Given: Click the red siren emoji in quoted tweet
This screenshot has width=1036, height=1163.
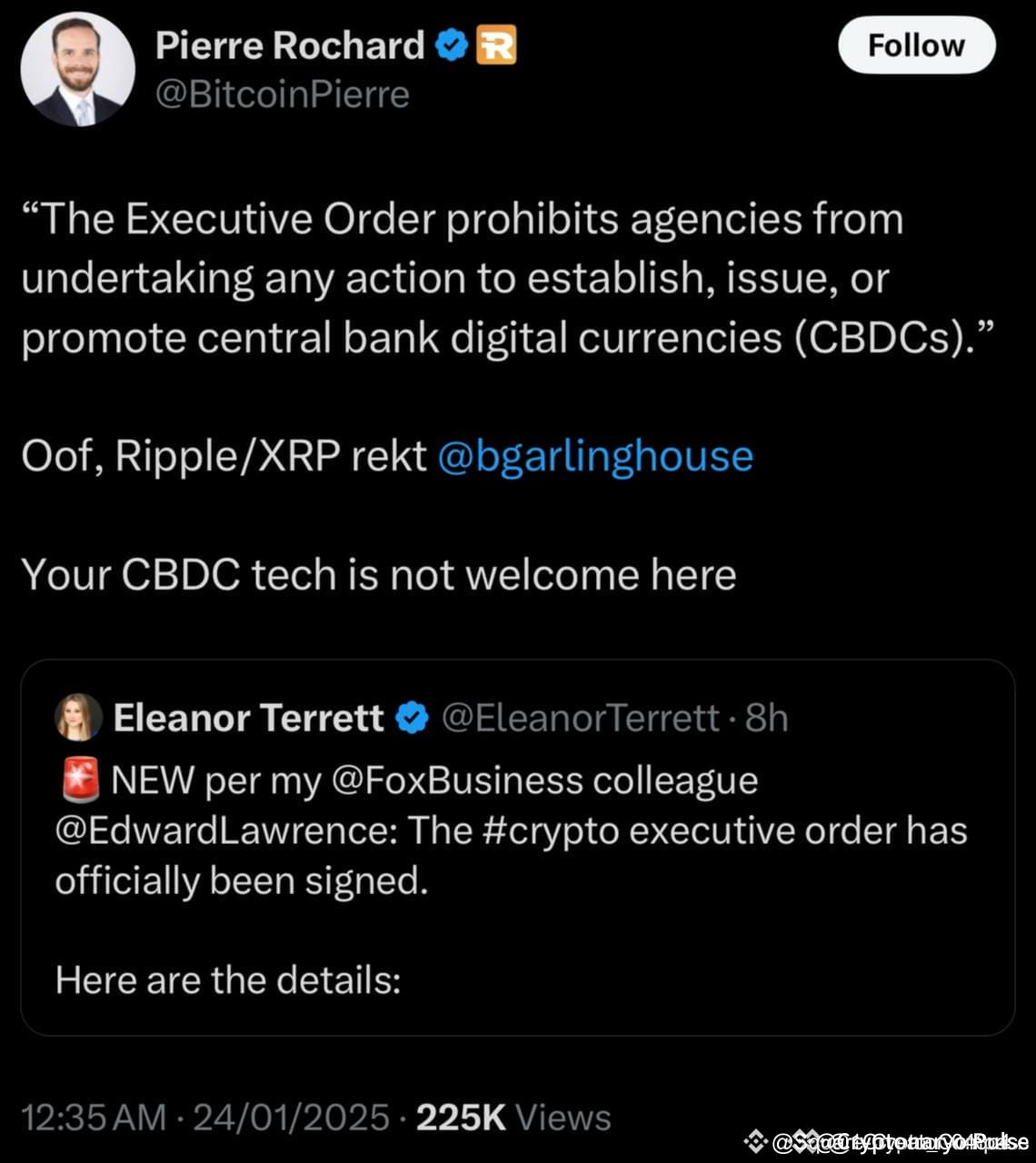Looking at the screenshot, I should [80, 780].
